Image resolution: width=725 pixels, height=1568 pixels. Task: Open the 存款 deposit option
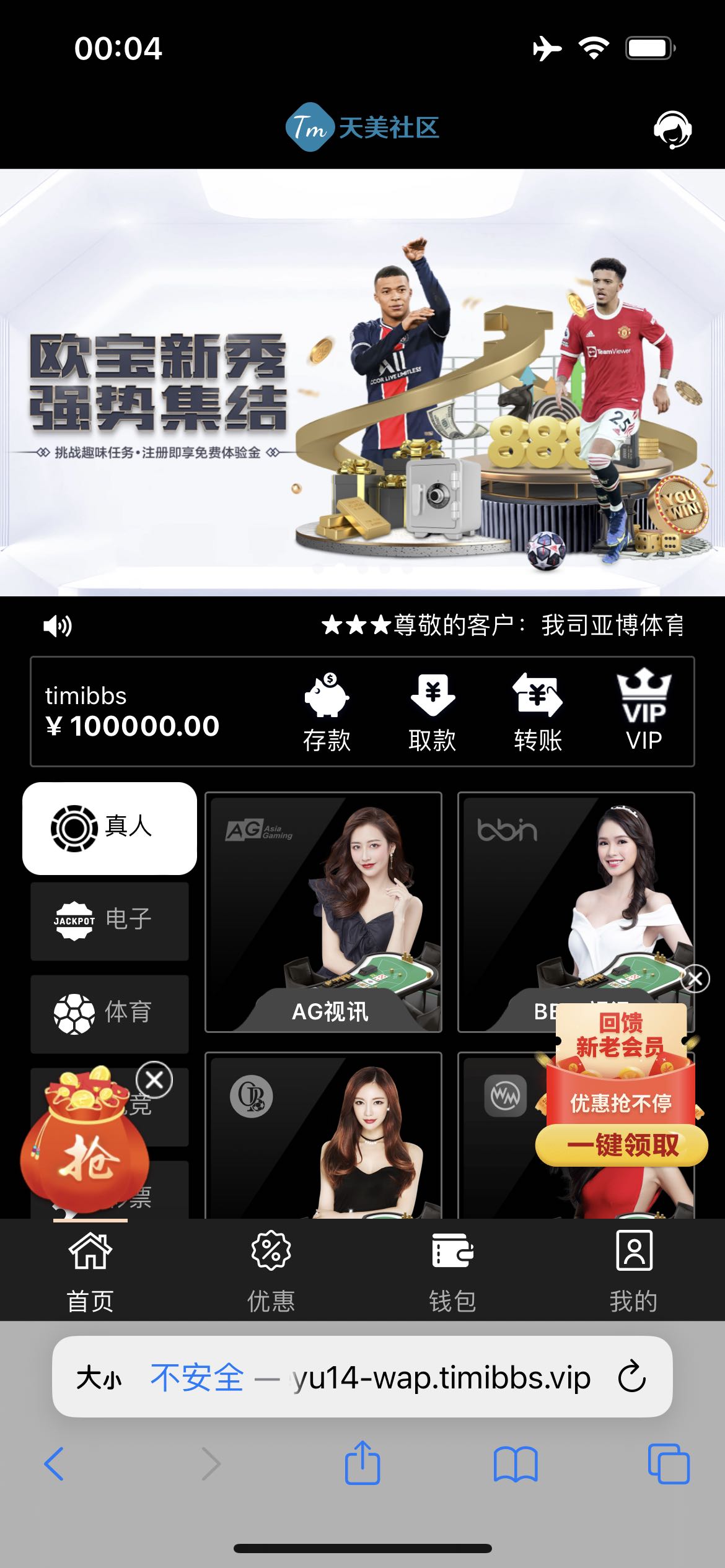(327, 712)
